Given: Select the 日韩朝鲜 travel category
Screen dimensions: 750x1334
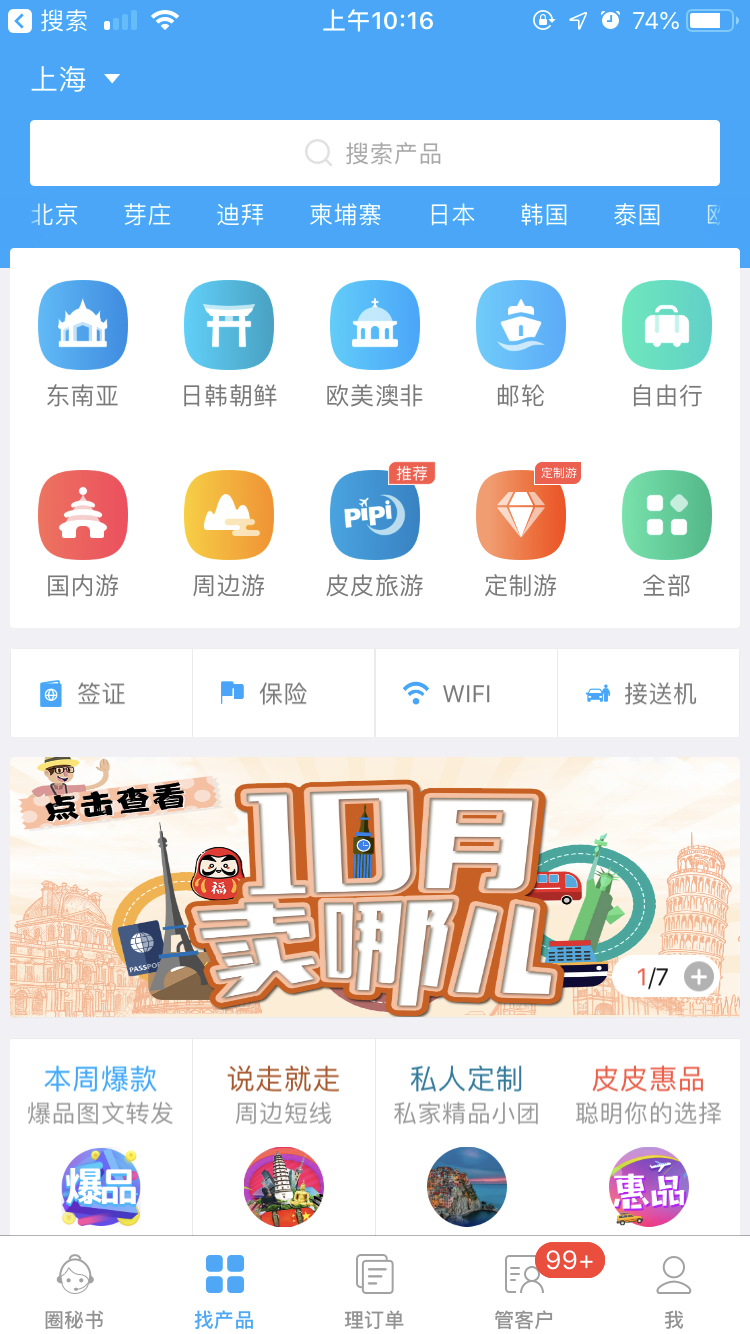Looking at the screenshot, I should coord(229,324).
